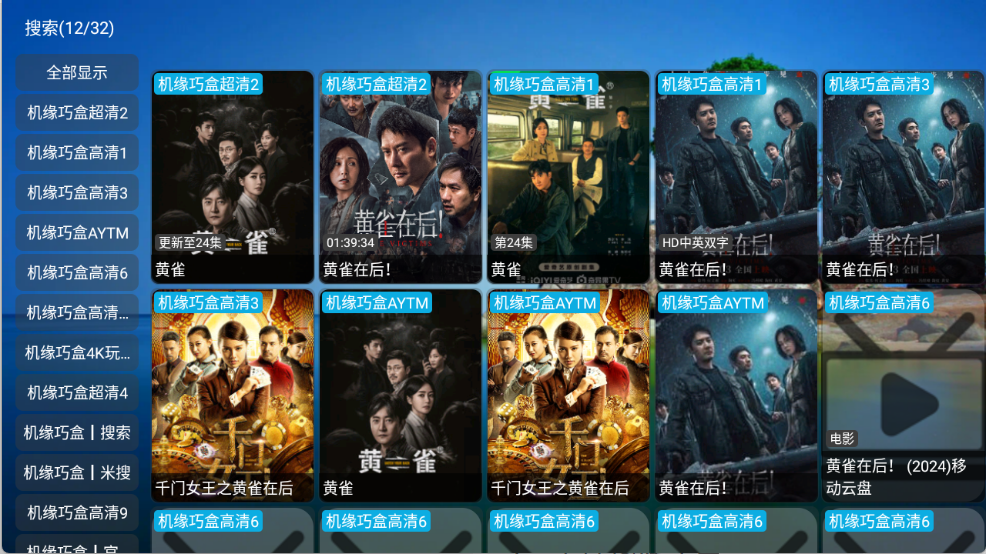
Task: Filter by 机缘巧盒高清6 source
Action: pos(77,273)
